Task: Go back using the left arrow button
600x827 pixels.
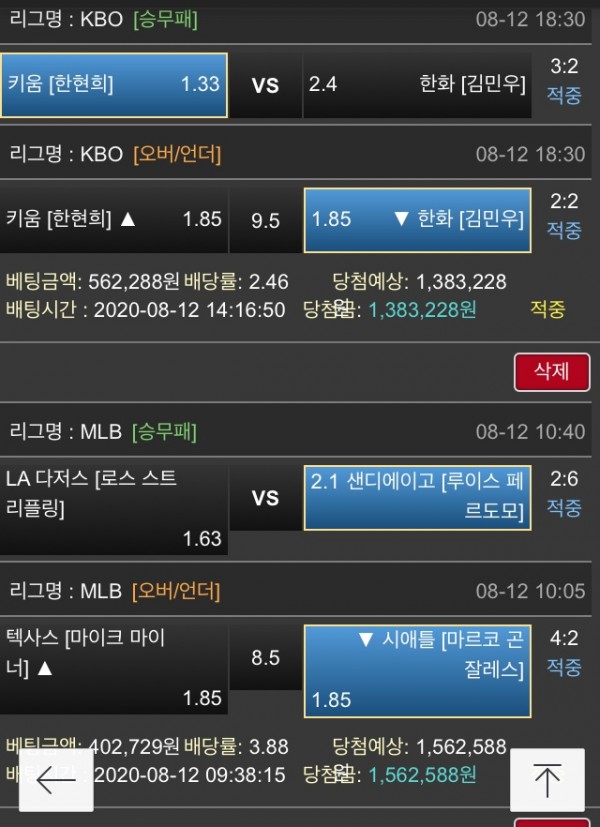Action: [x=56, y=780]
